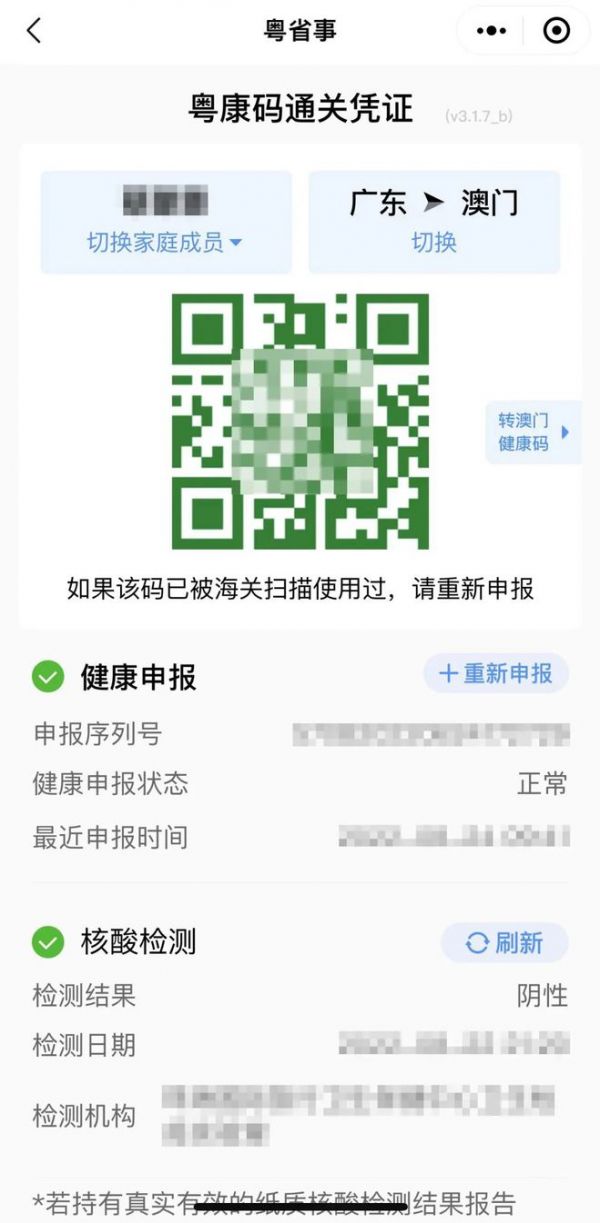Screen dimensions: 600x1223
Task: Go back using the top-left arrow
Action: click(34, 31)
